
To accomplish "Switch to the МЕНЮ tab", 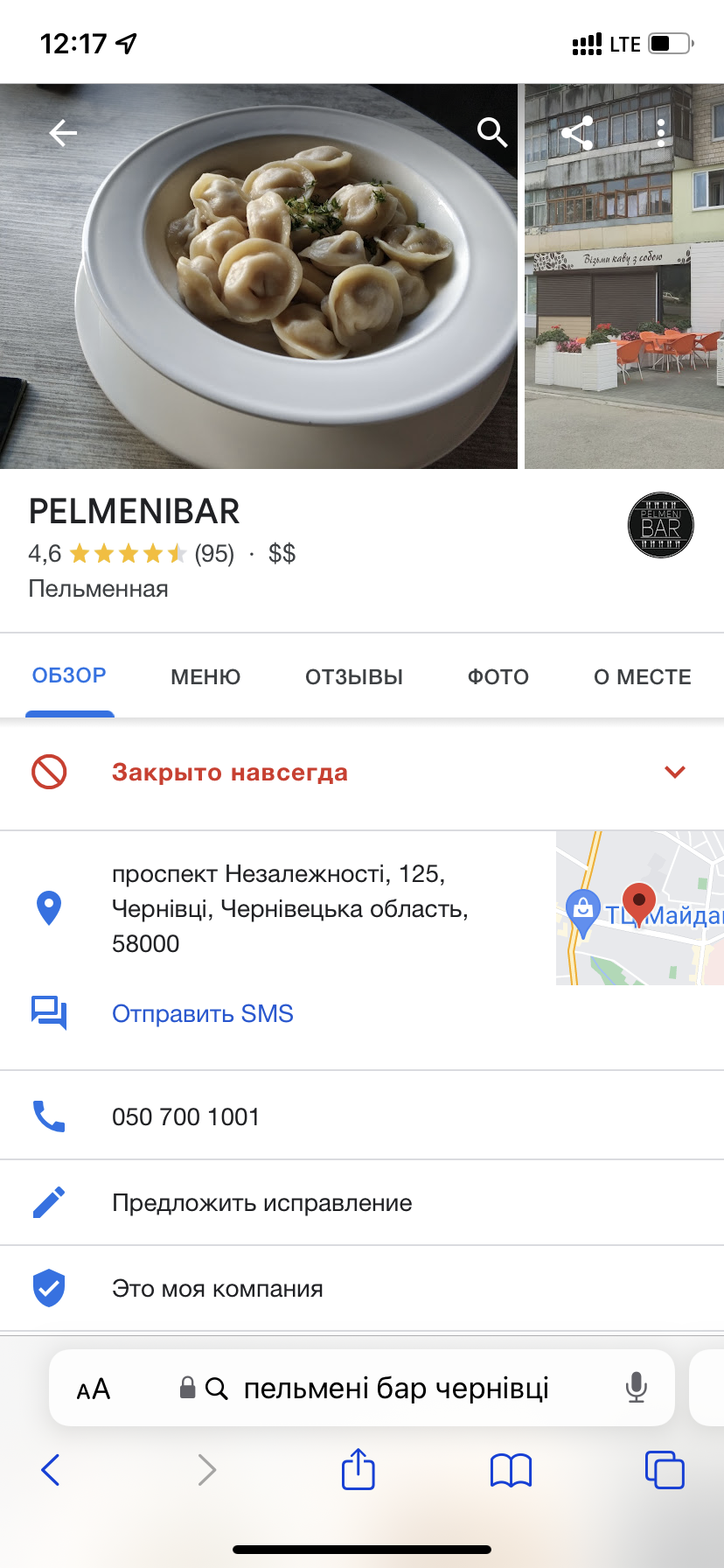I will pyautogui.click(x=205, y=676).
